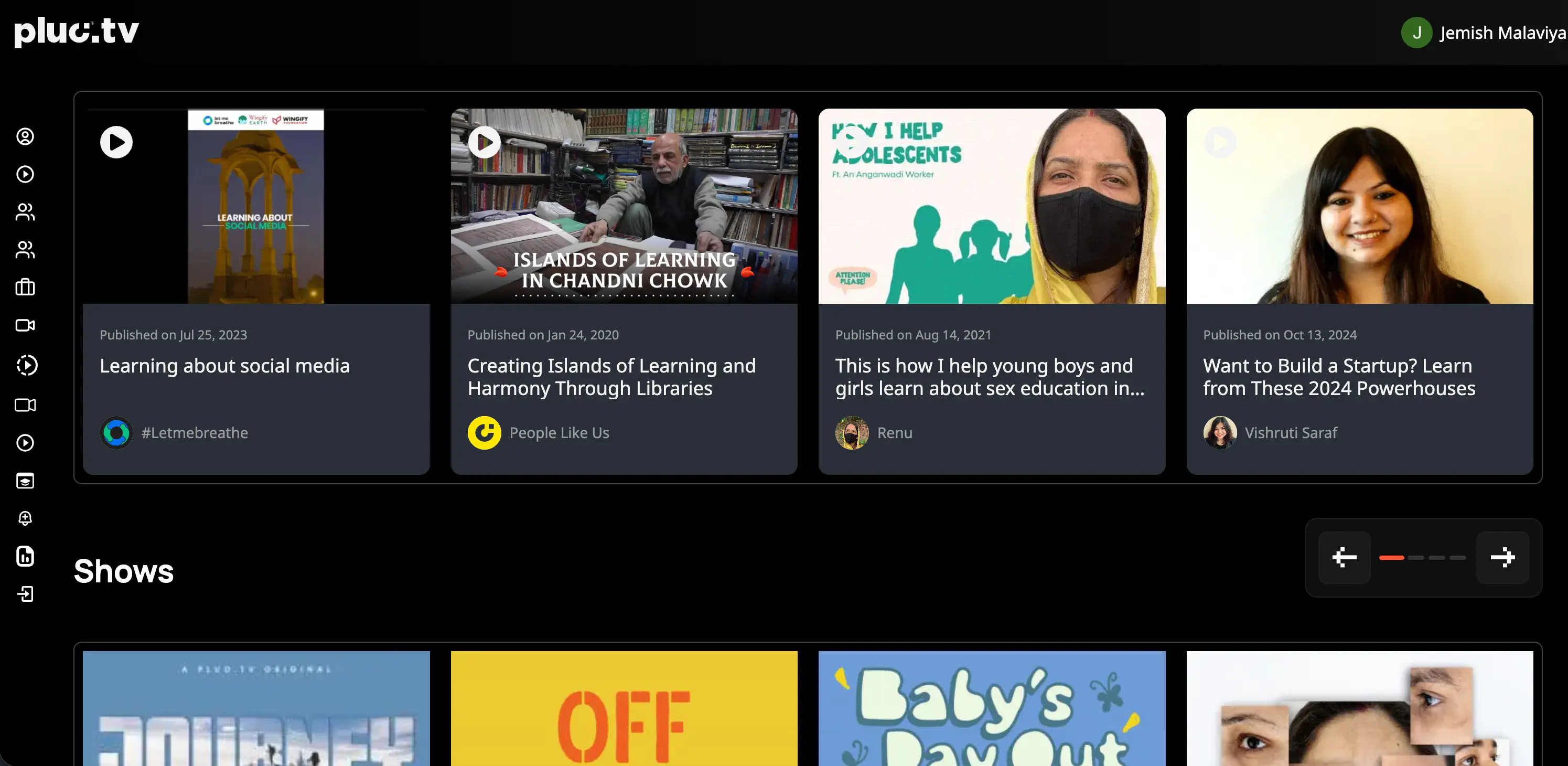1568x766 pixels.
Task: Play the Learning about social media video
Action: click(116, 143)
